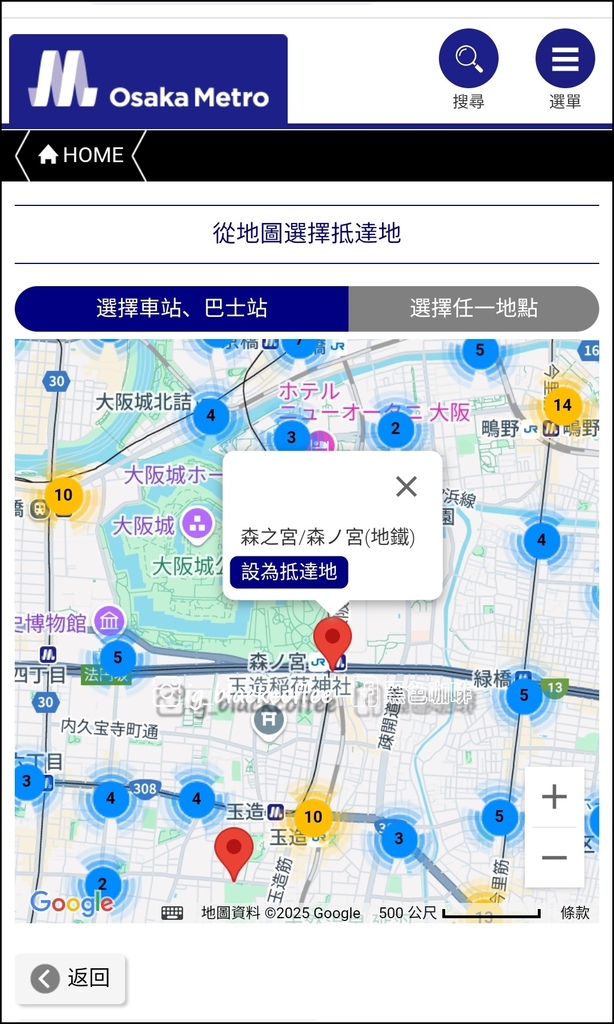The image size is (614, 1024).
Task: Go to HOME breadcrumb
Action: 80,155
